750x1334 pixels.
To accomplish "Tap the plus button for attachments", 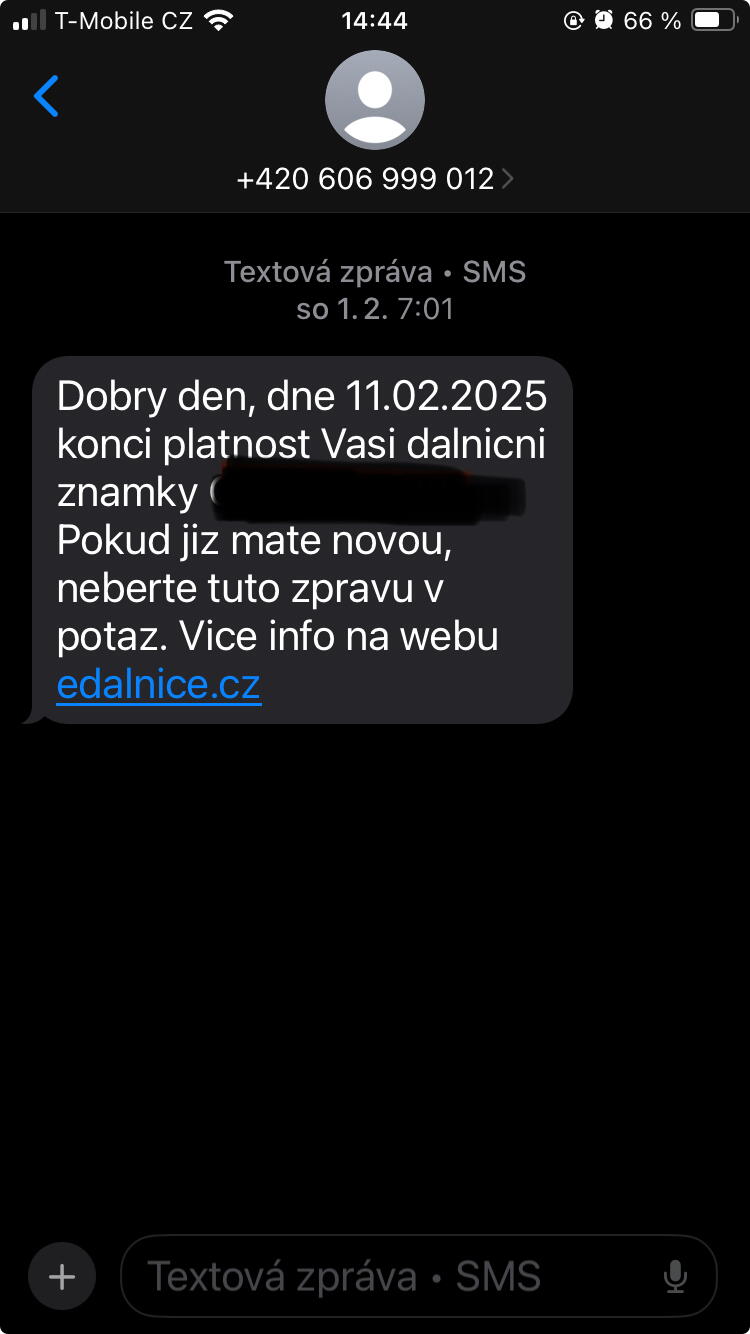I will coord(62,1276).
